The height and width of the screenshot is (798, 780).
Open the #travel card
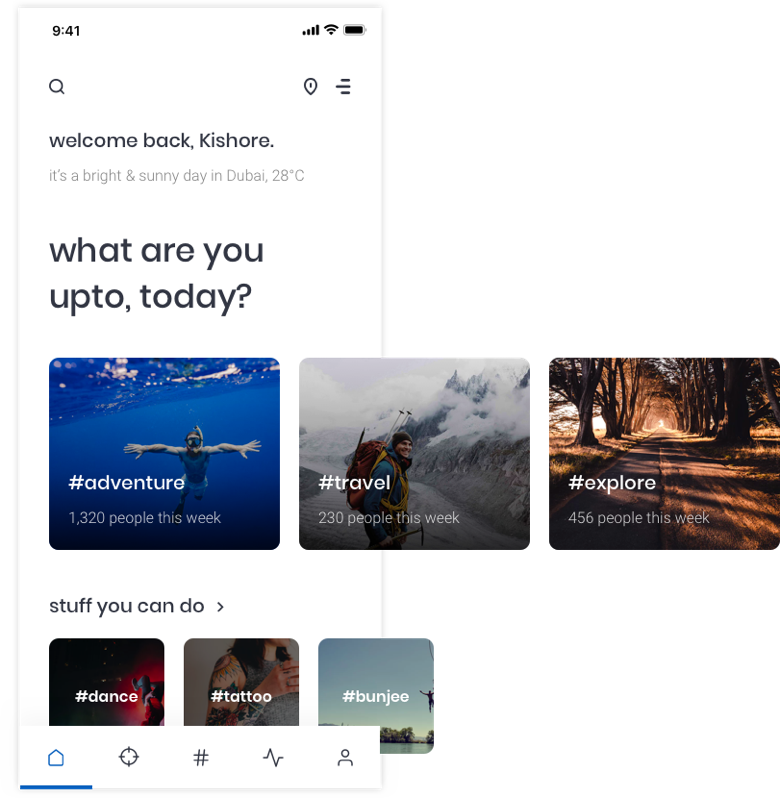414,453
